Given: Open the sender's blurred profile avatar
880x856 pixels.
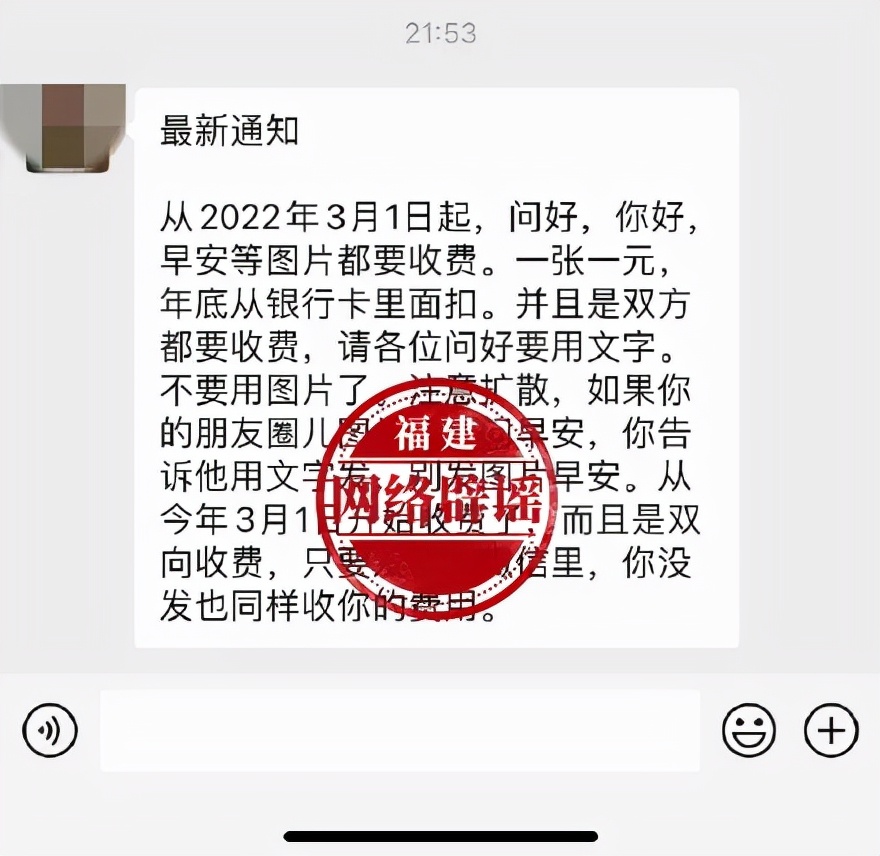Looking at the screenshot, I should 70,128.
